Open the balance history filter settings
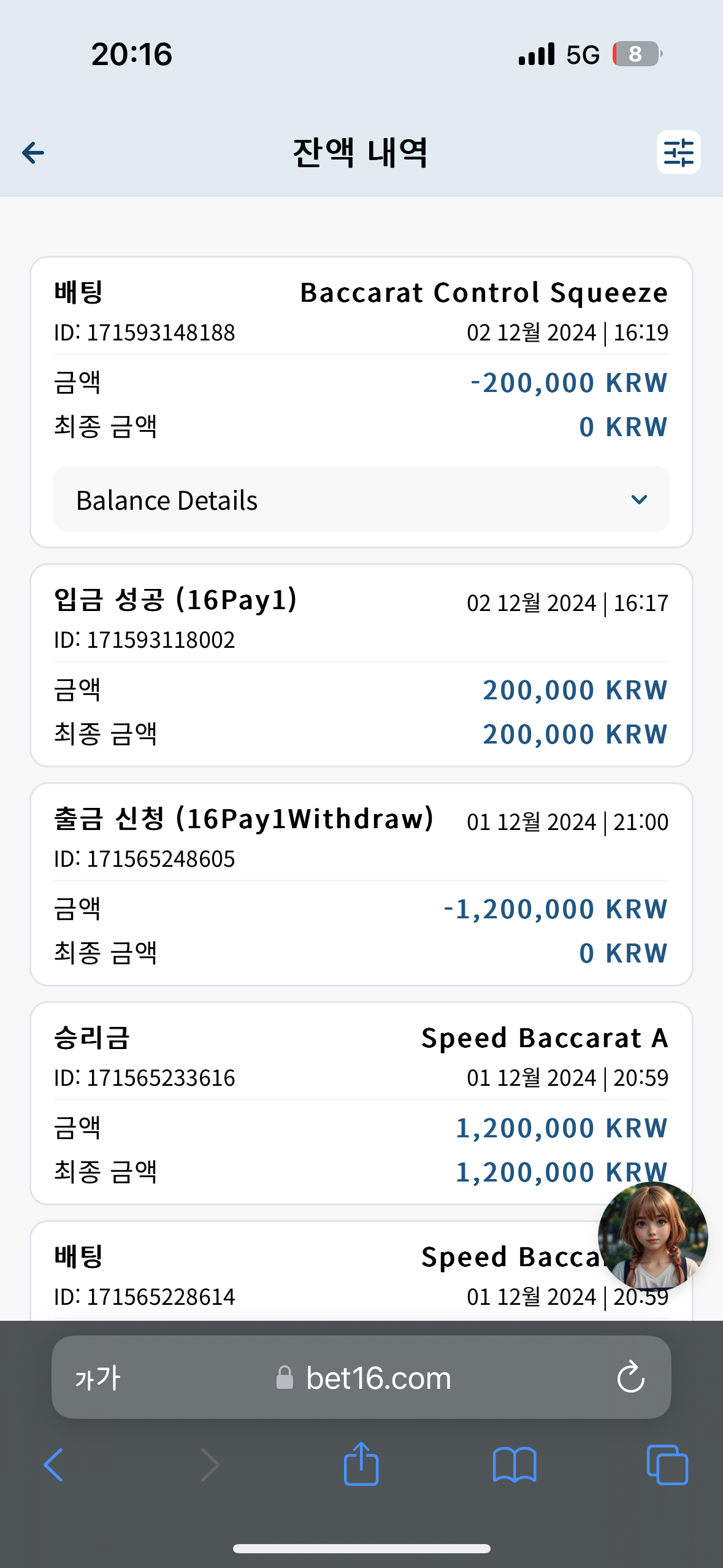The height and width of the screenshot is (1568, 723). click(678, 152)
